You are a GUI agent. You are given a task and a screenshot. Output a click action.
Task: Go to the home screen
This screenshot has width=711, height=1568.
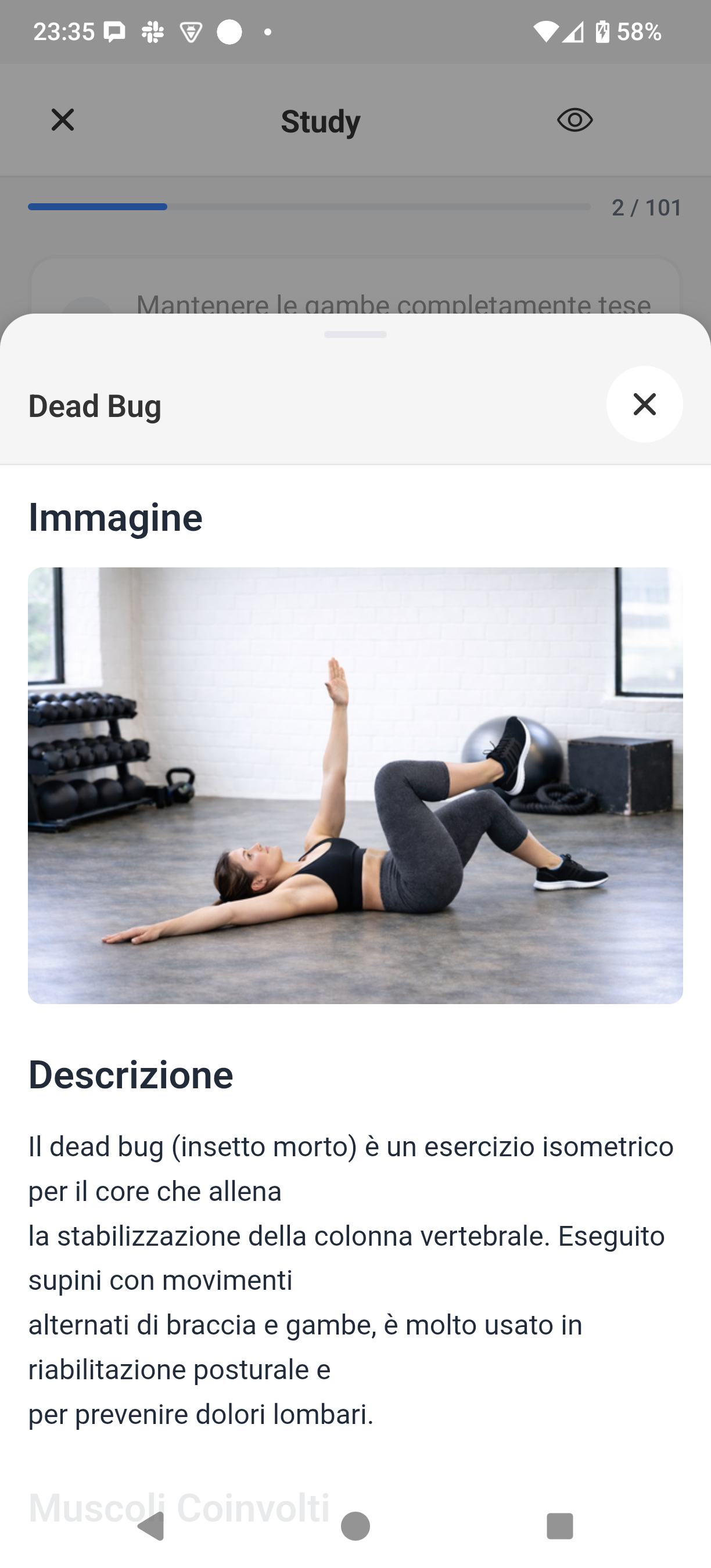pyautogui.click(x=355, y=1526)
